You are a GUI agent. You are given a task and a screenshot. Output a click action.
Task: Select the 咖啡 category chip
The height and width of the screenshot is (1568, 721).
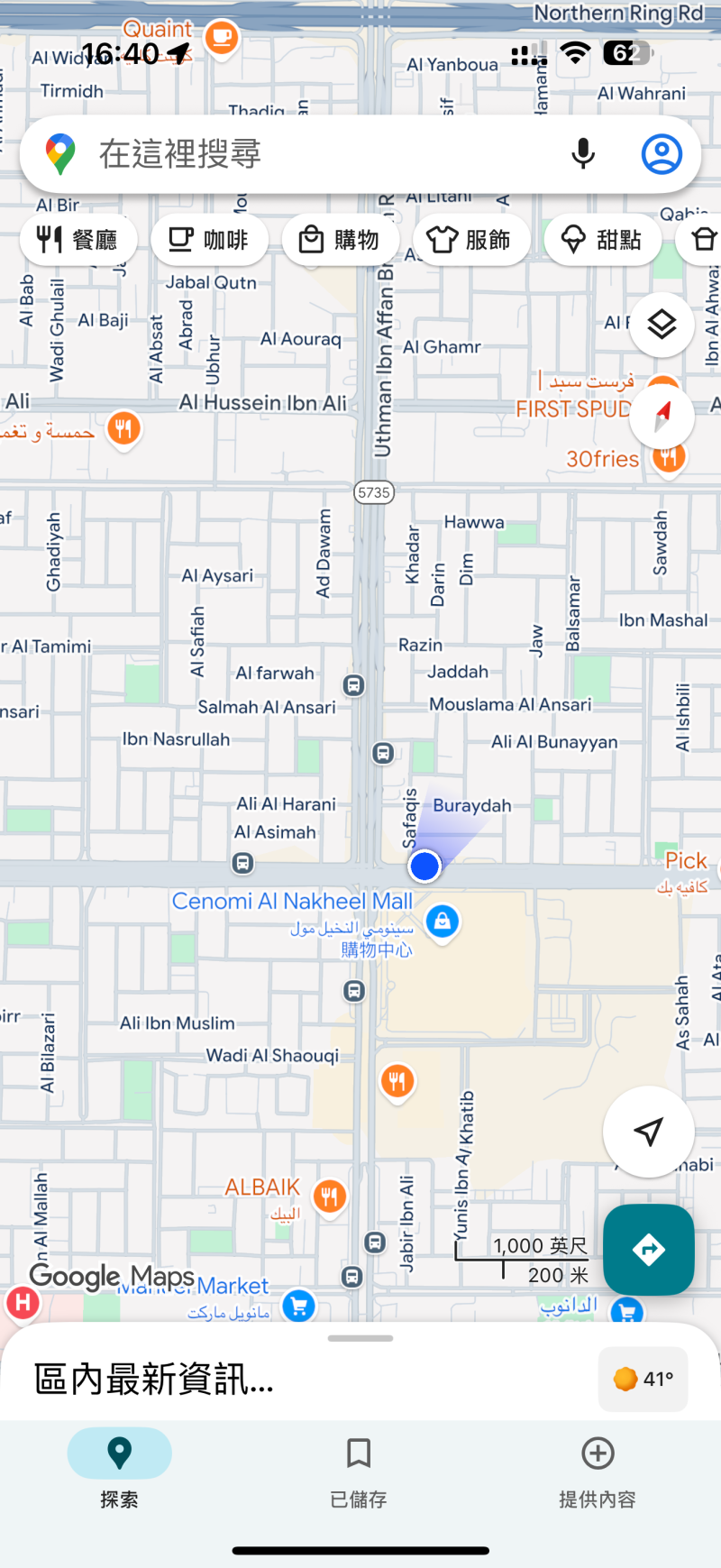209,240
